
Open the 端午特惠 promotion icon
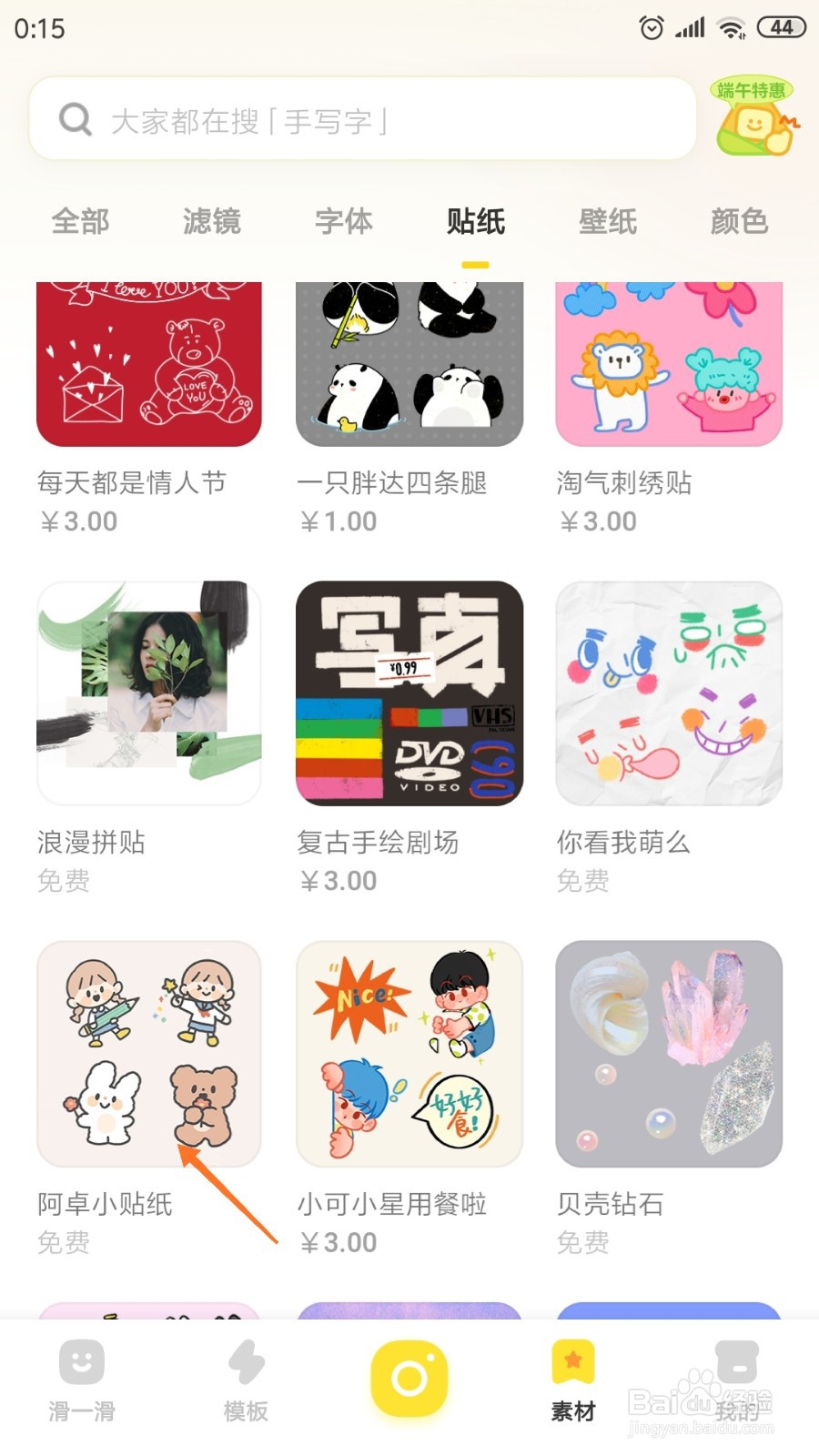click(x=753, y=116)
